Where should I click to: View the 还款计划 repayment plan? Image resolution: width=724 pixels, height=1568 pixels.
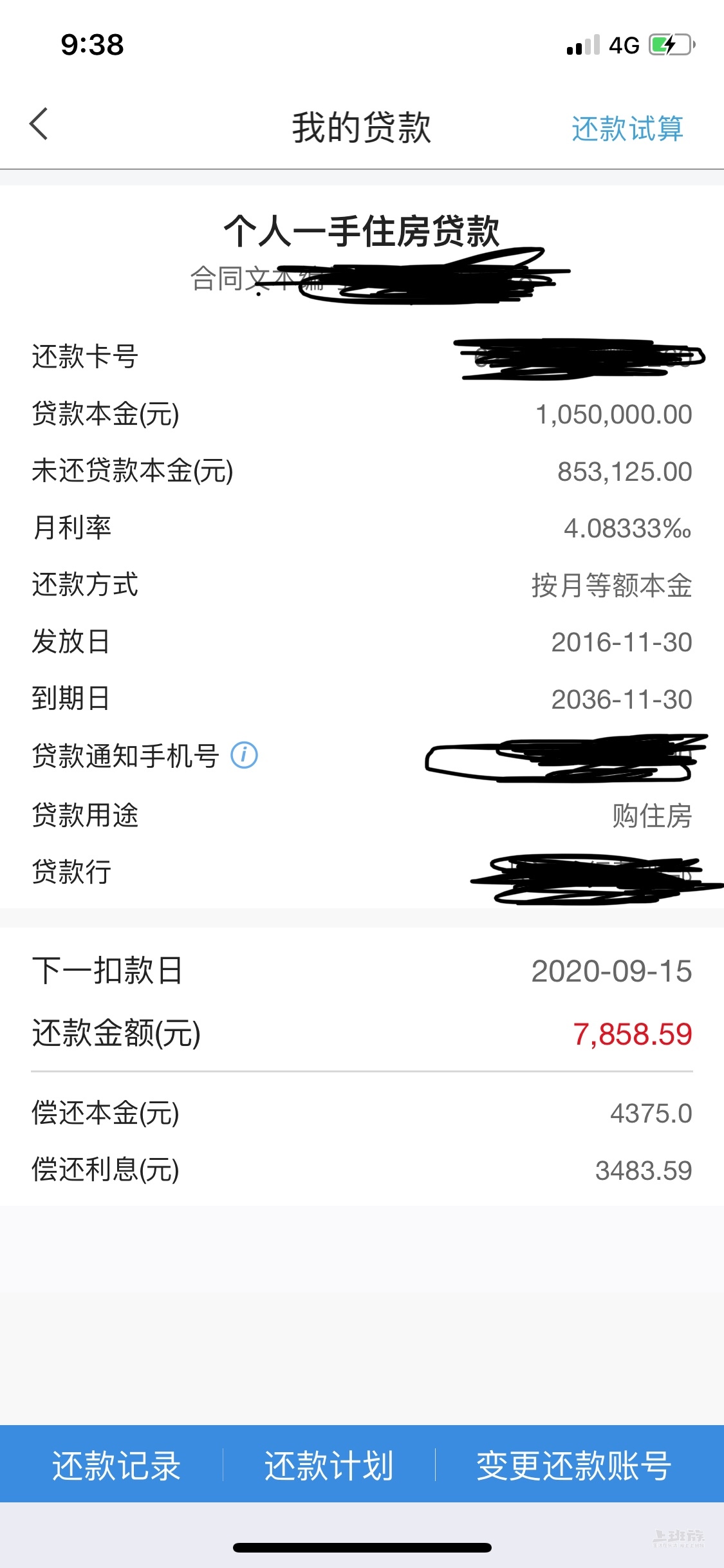[329, 1466]
